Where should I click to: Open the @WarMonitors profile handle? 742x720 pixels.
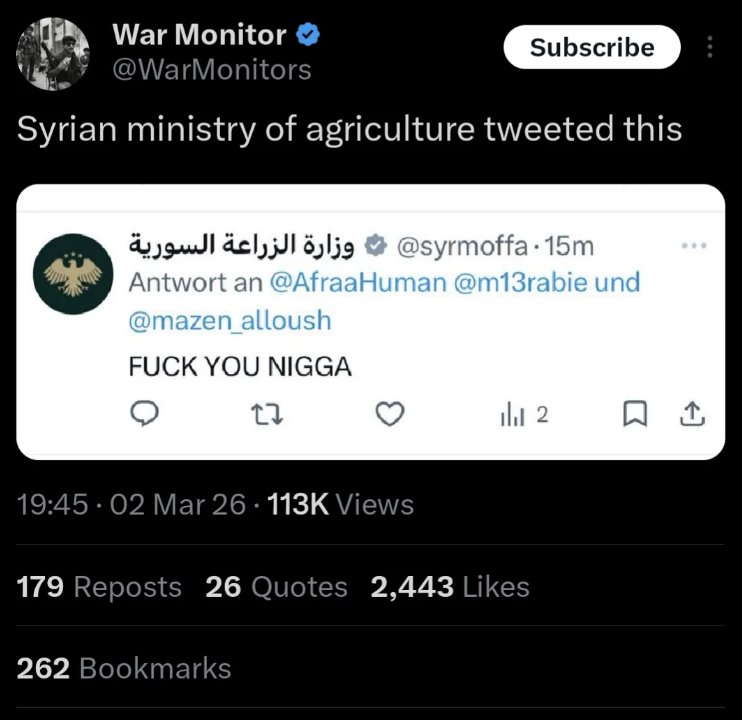point(212,70)
